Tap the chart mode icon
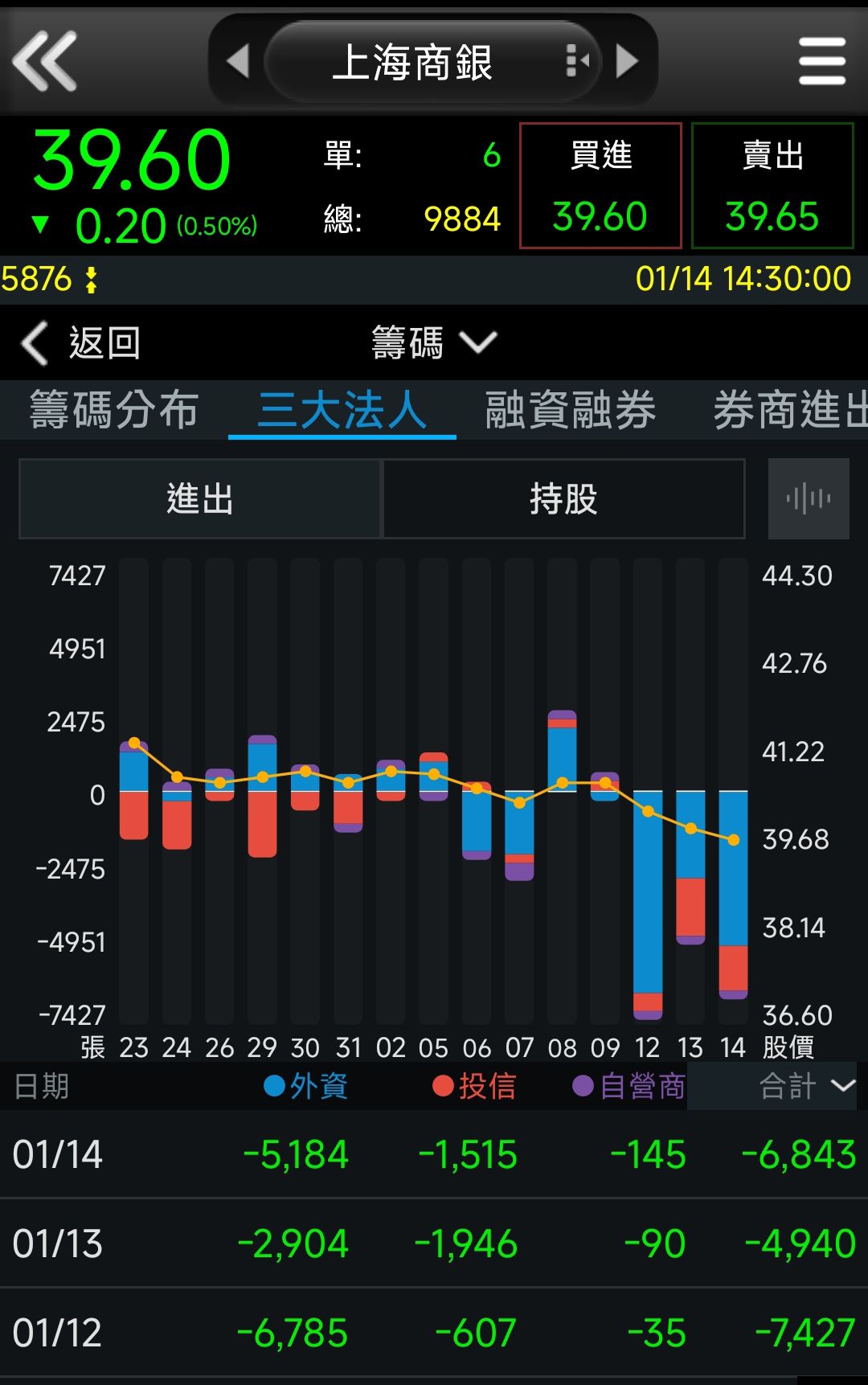Image resolution: width=868 pixels, height=1385 pixels. point(809,499)
